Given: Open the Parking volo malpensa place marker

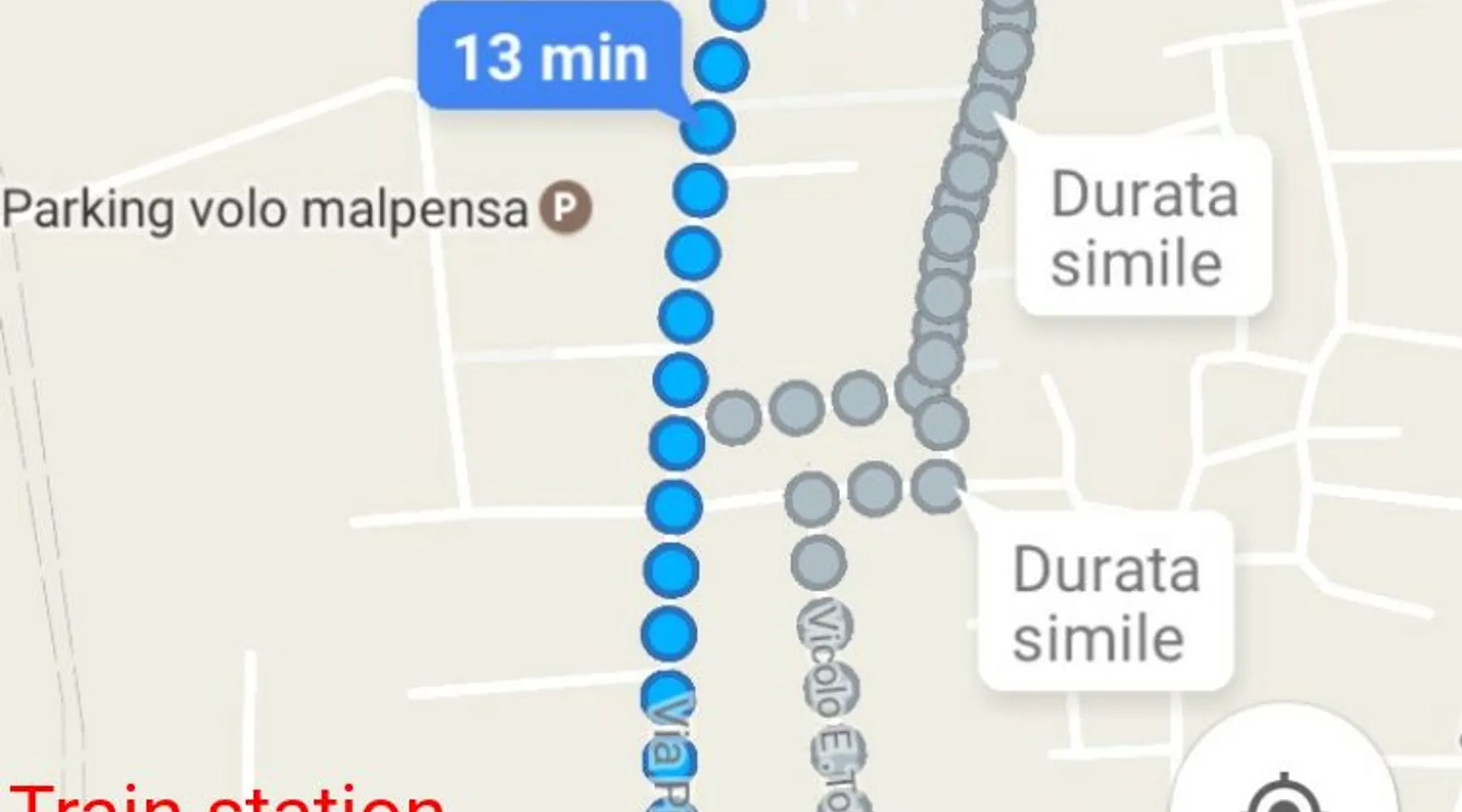Looking at the screenshot, I should point(567,209).
